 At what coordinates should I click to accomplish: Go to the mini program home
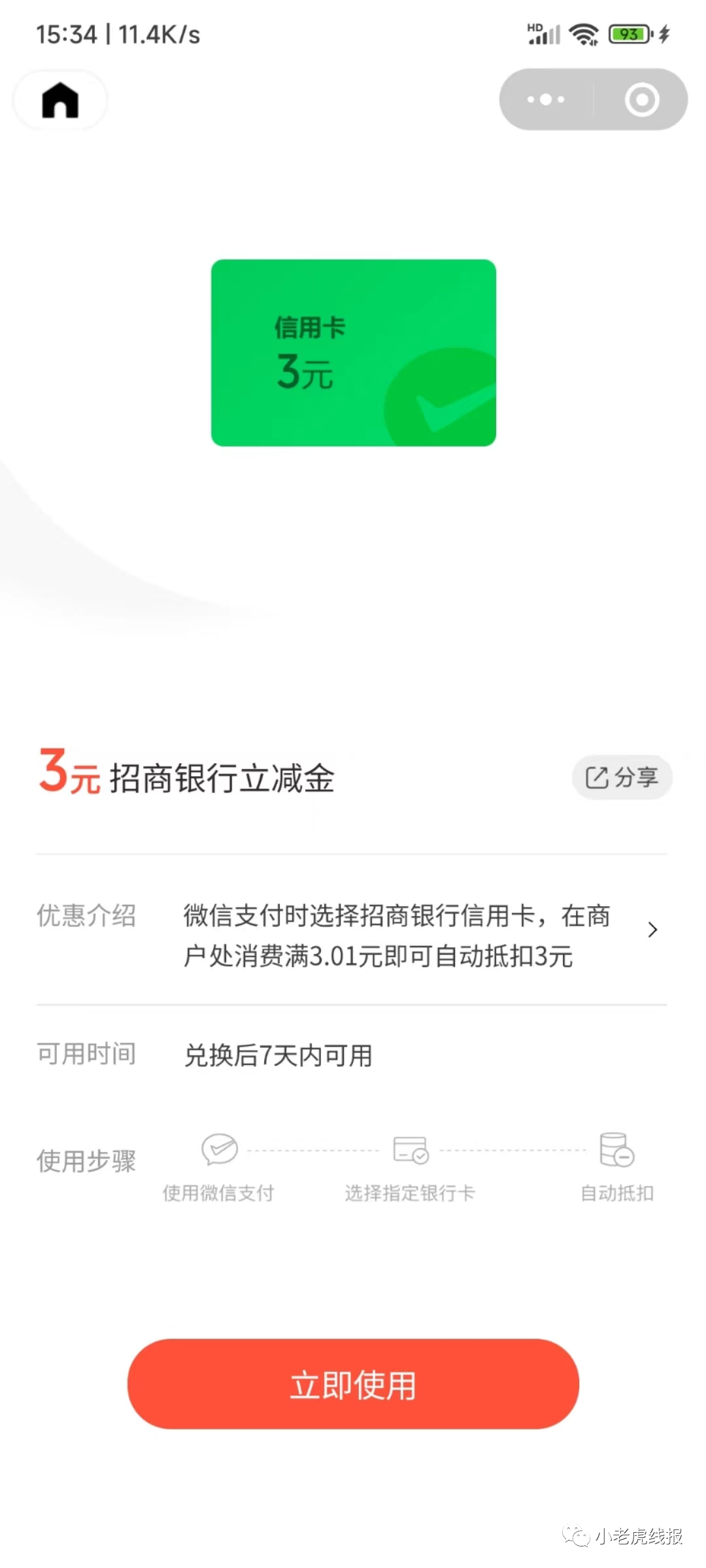click(60, 100)
